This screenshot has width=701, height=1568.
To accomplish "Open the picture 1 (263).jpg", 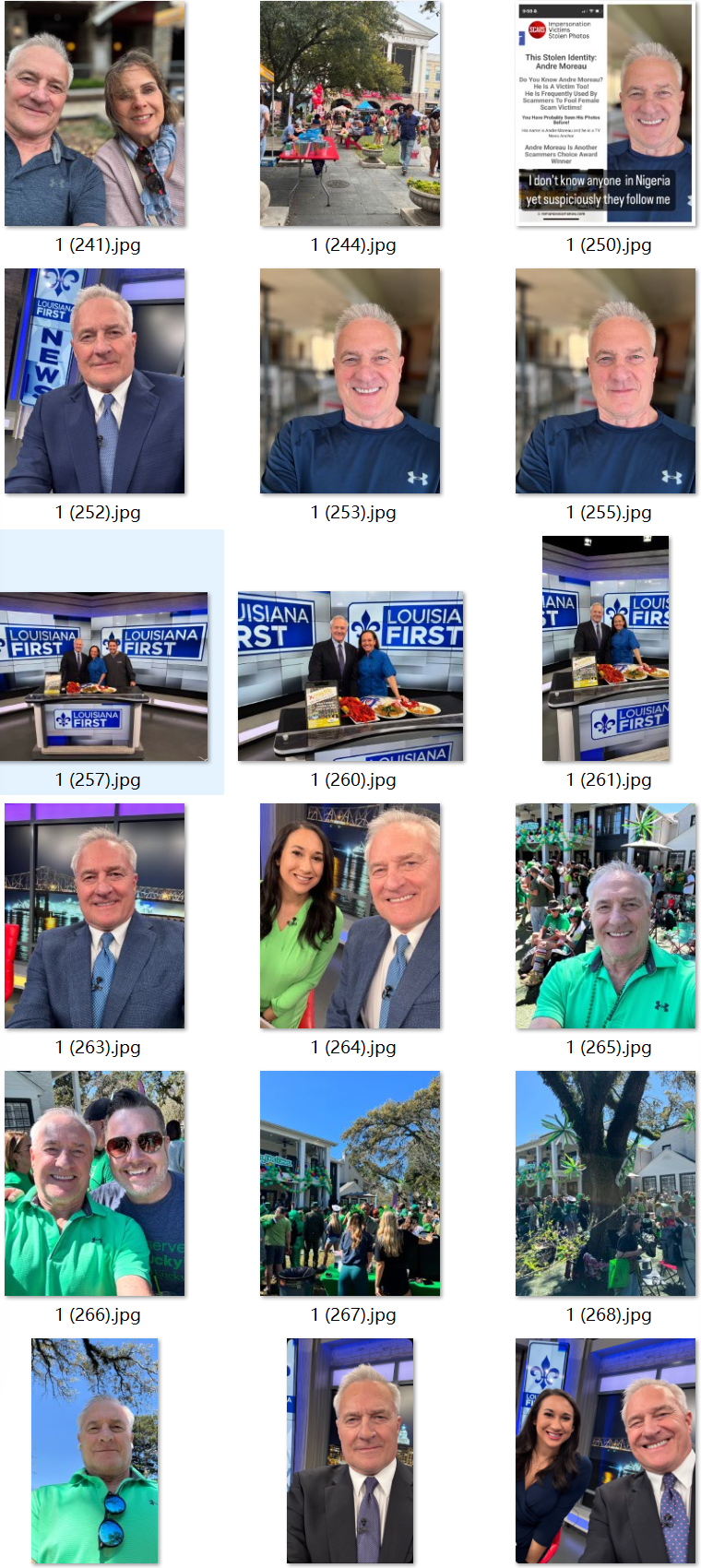I will point(95,916).
